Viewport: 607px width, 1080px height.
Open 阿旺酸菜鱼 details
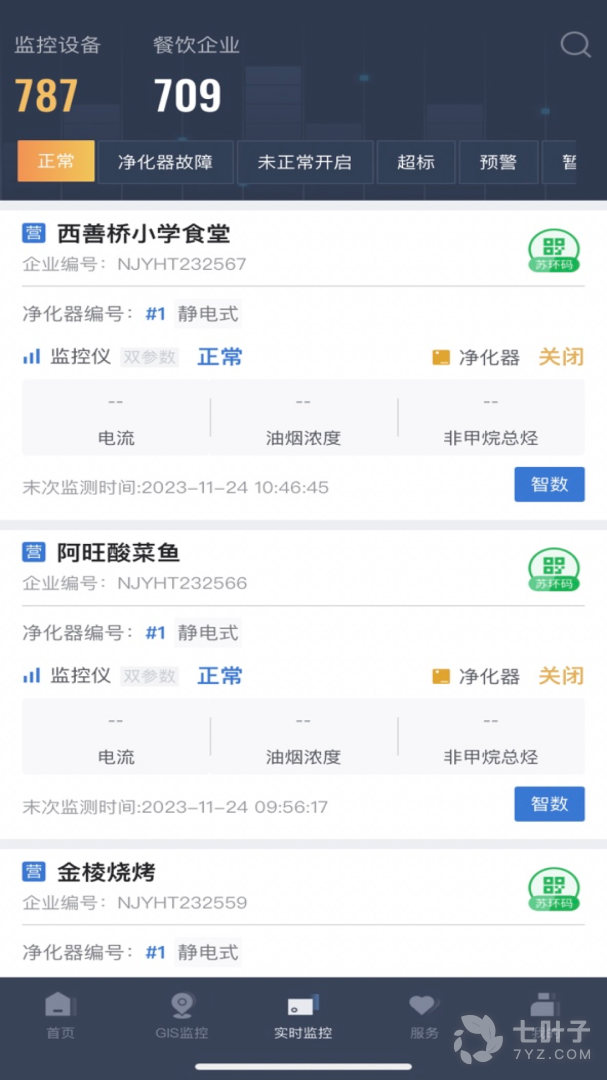click(118, 553)
